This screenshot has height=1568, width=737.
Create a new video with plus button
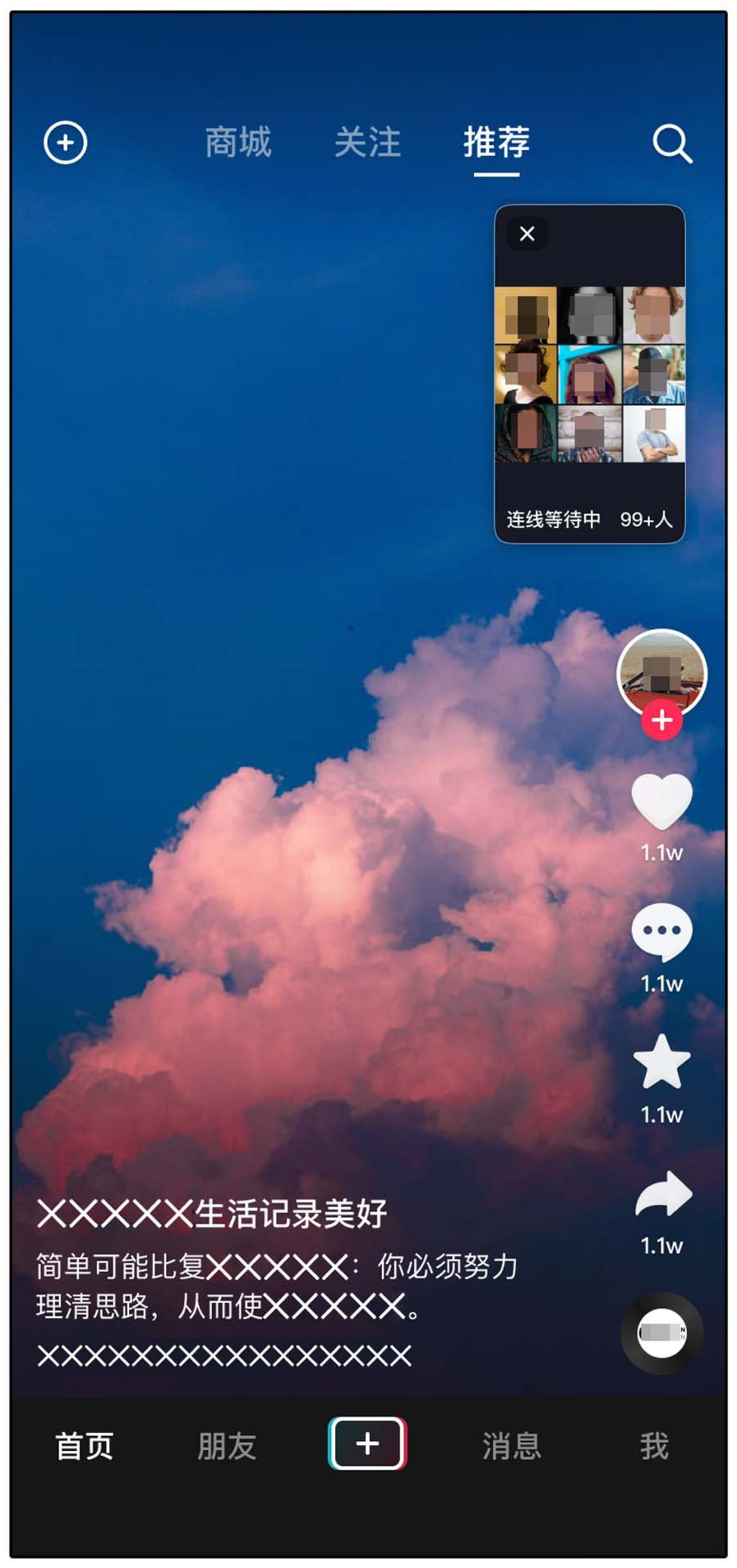click(x=367, y=1444)
